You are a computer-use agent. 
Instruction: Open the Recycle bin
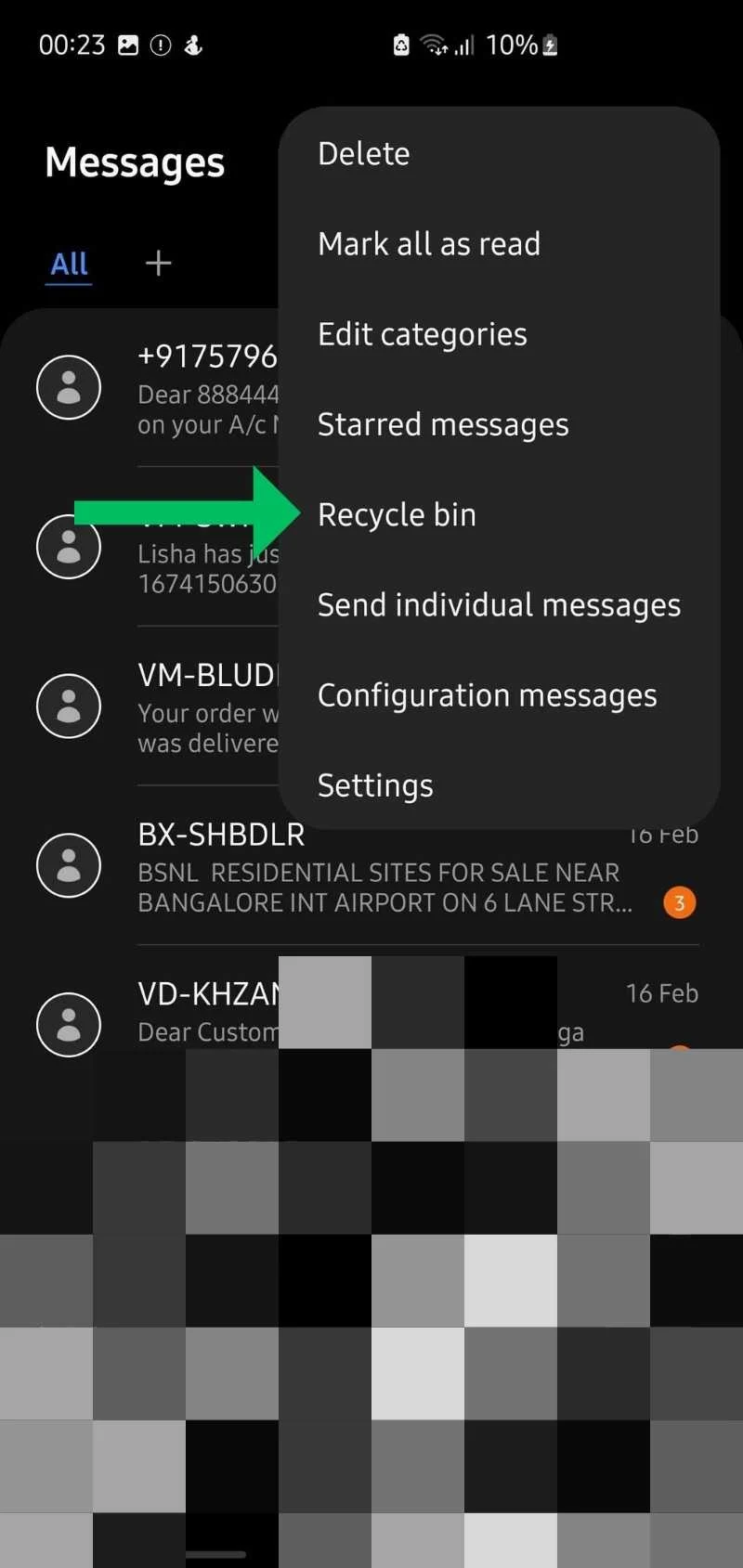pyautogui.click(x=397, y=515)
